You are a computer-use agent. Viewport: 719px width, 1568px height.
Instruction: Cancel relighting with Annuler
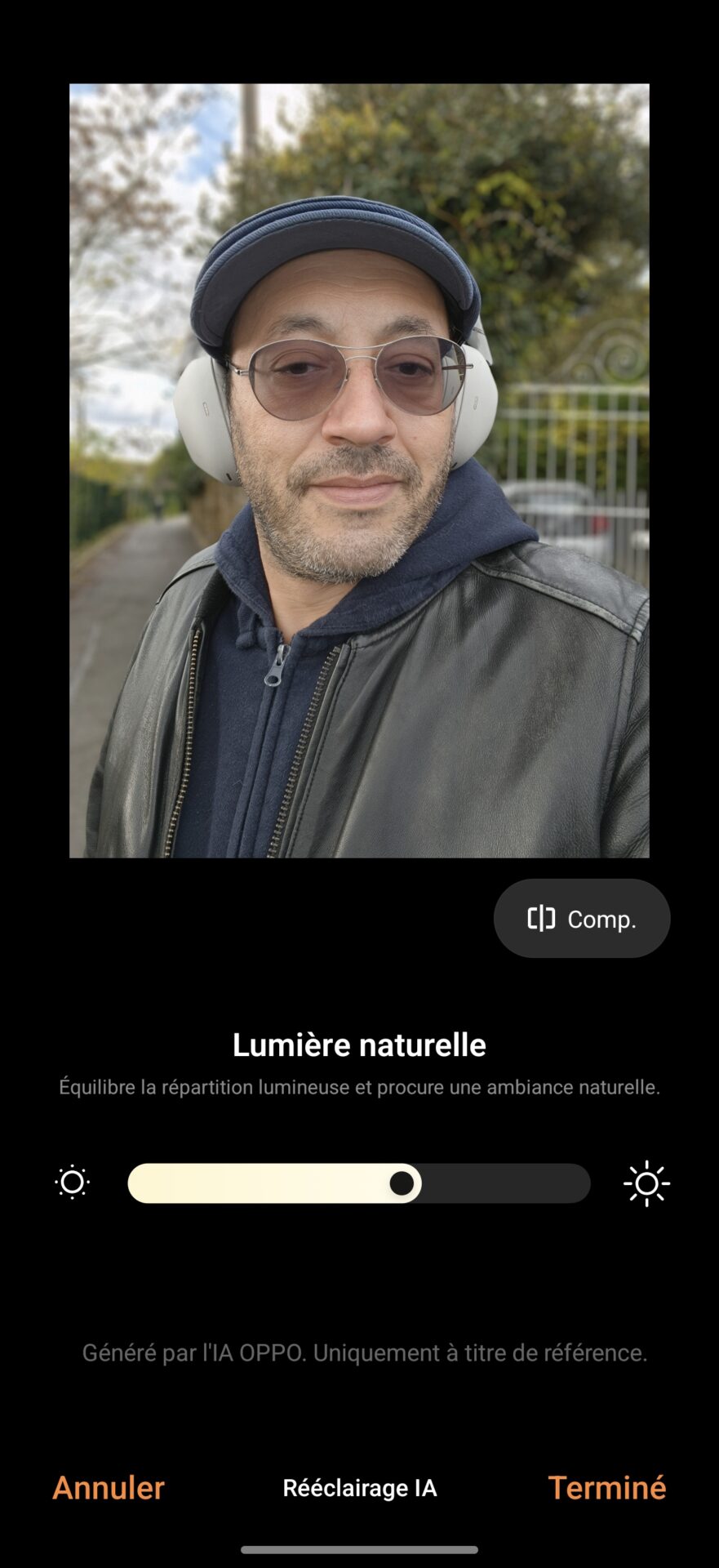point(109,1488)
